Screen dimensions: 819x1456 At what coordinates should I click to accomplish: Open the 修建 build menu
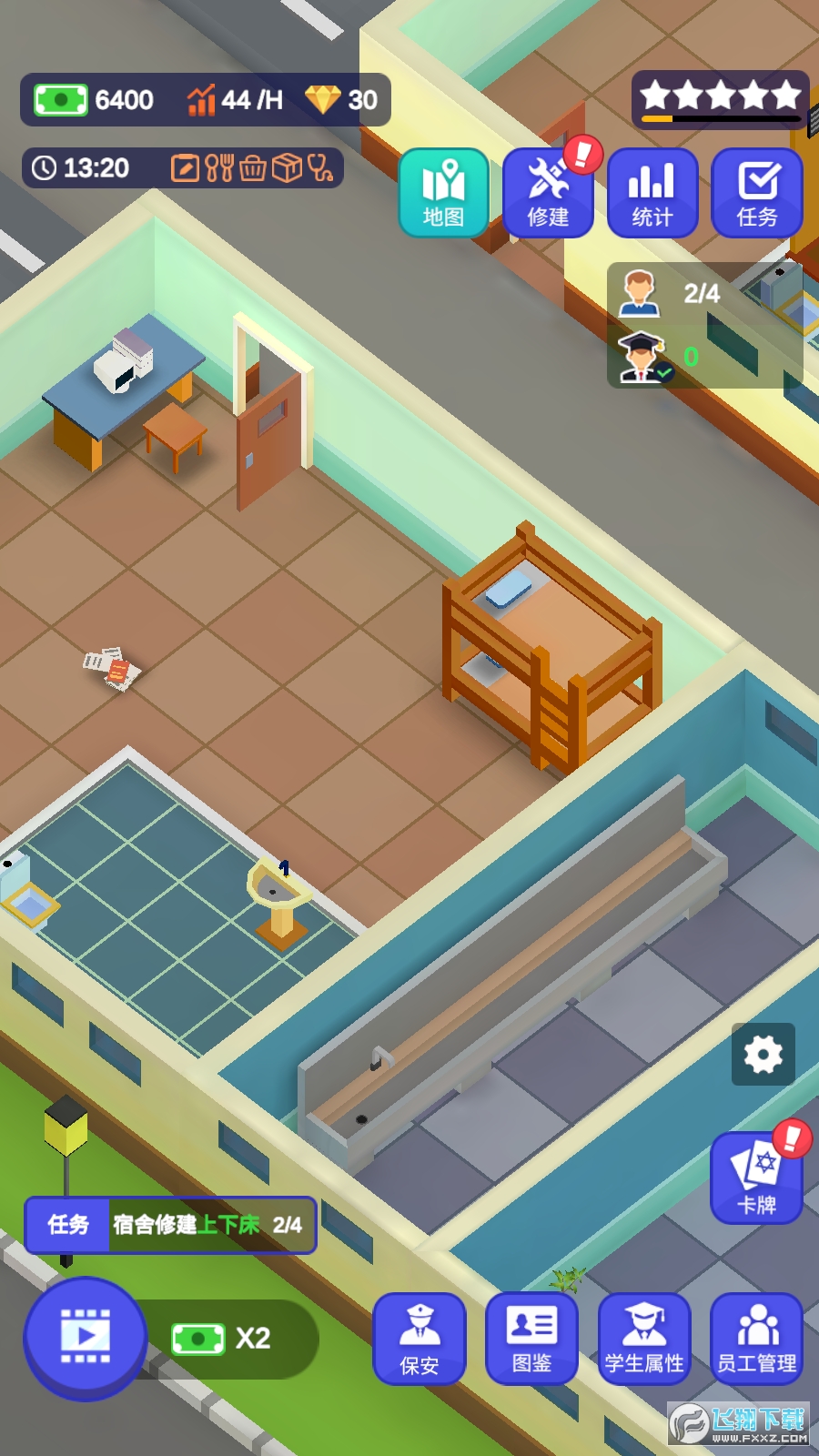pos(548,193)
